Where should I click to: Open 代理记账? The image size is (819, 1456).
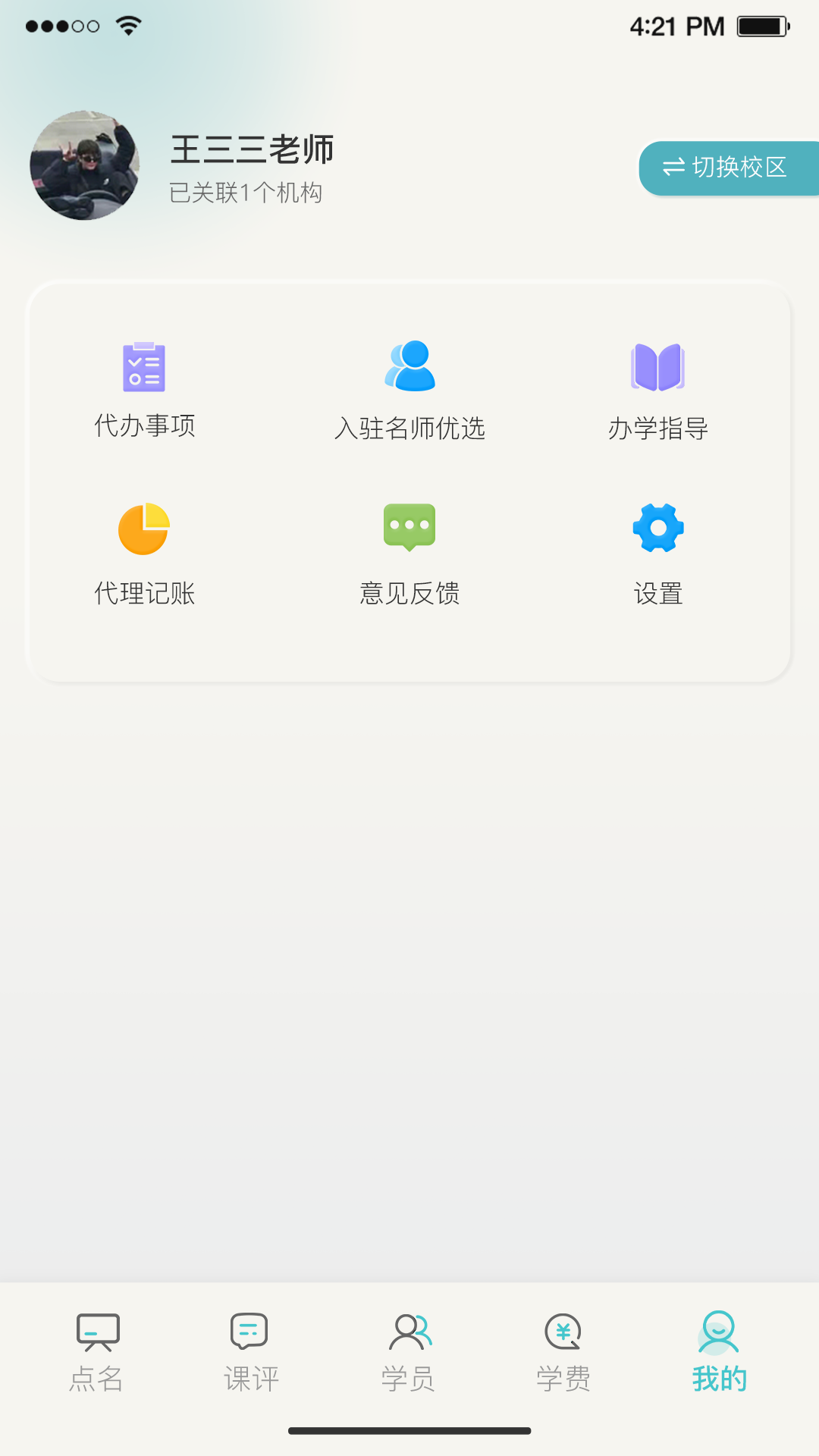(144, 555)
